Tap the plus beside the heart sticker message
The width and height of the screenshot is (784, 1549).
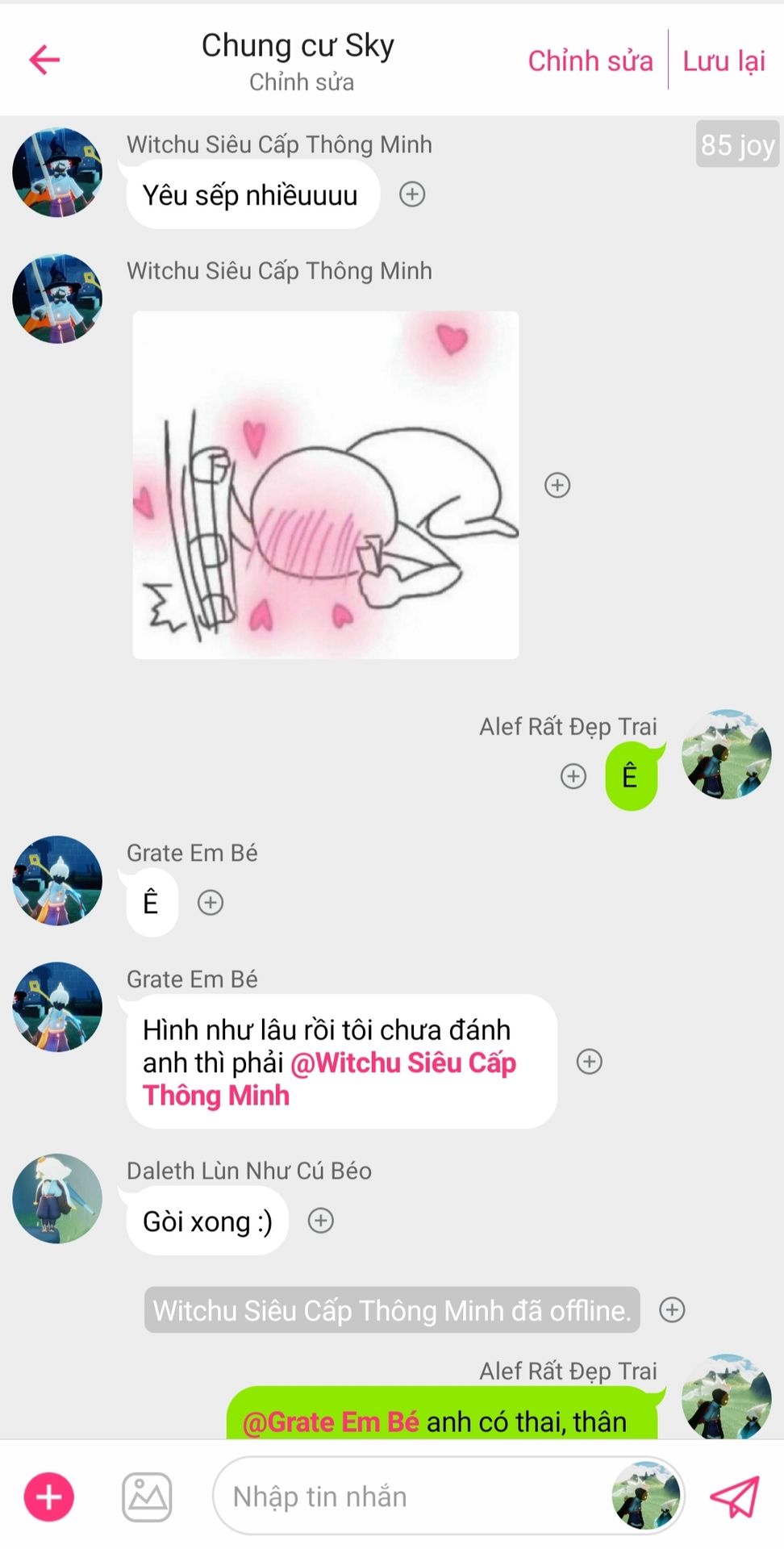(x=557, y=485)
